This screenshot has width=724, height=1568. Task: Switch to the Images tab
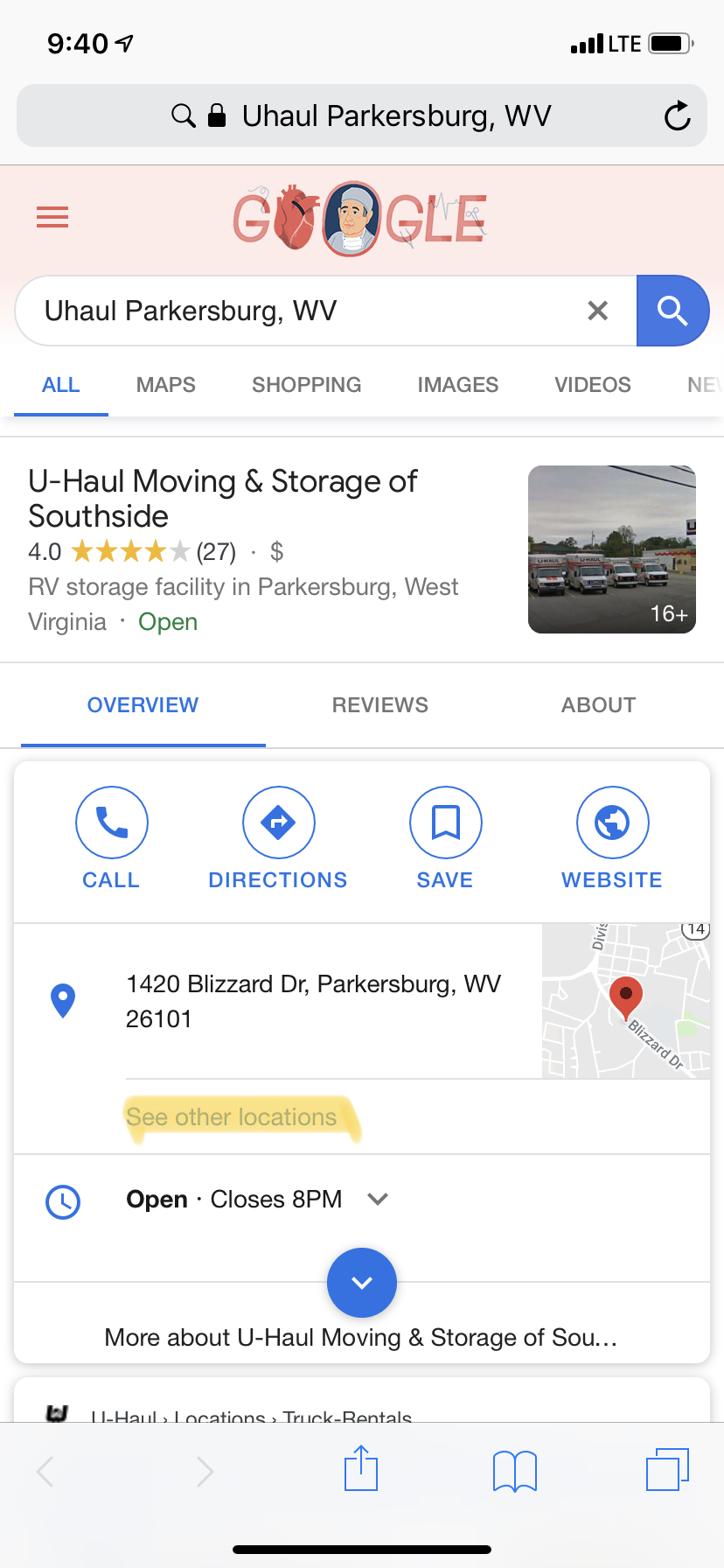tap(457, 385)
